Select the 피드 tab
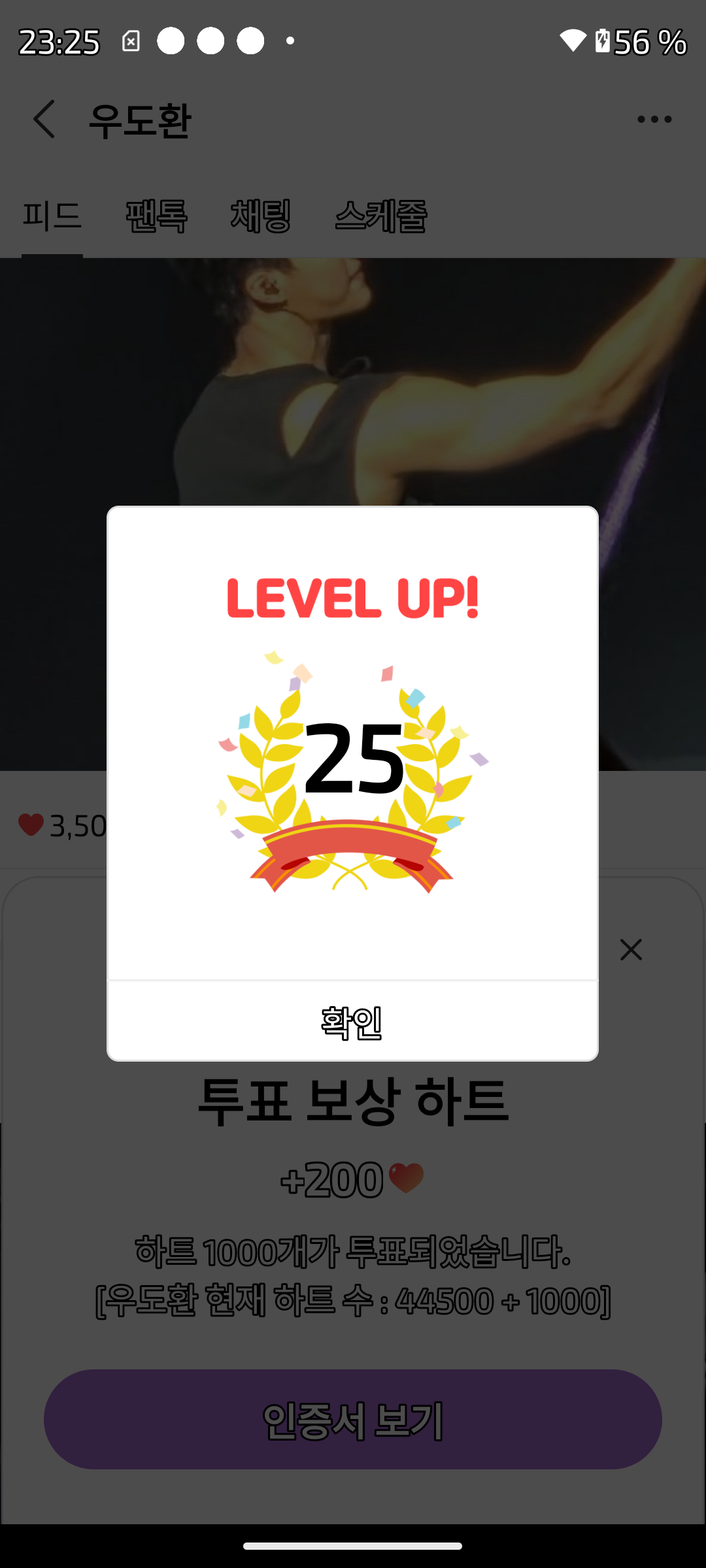Screen dimensions: 706x1568 tap(52, 216)
